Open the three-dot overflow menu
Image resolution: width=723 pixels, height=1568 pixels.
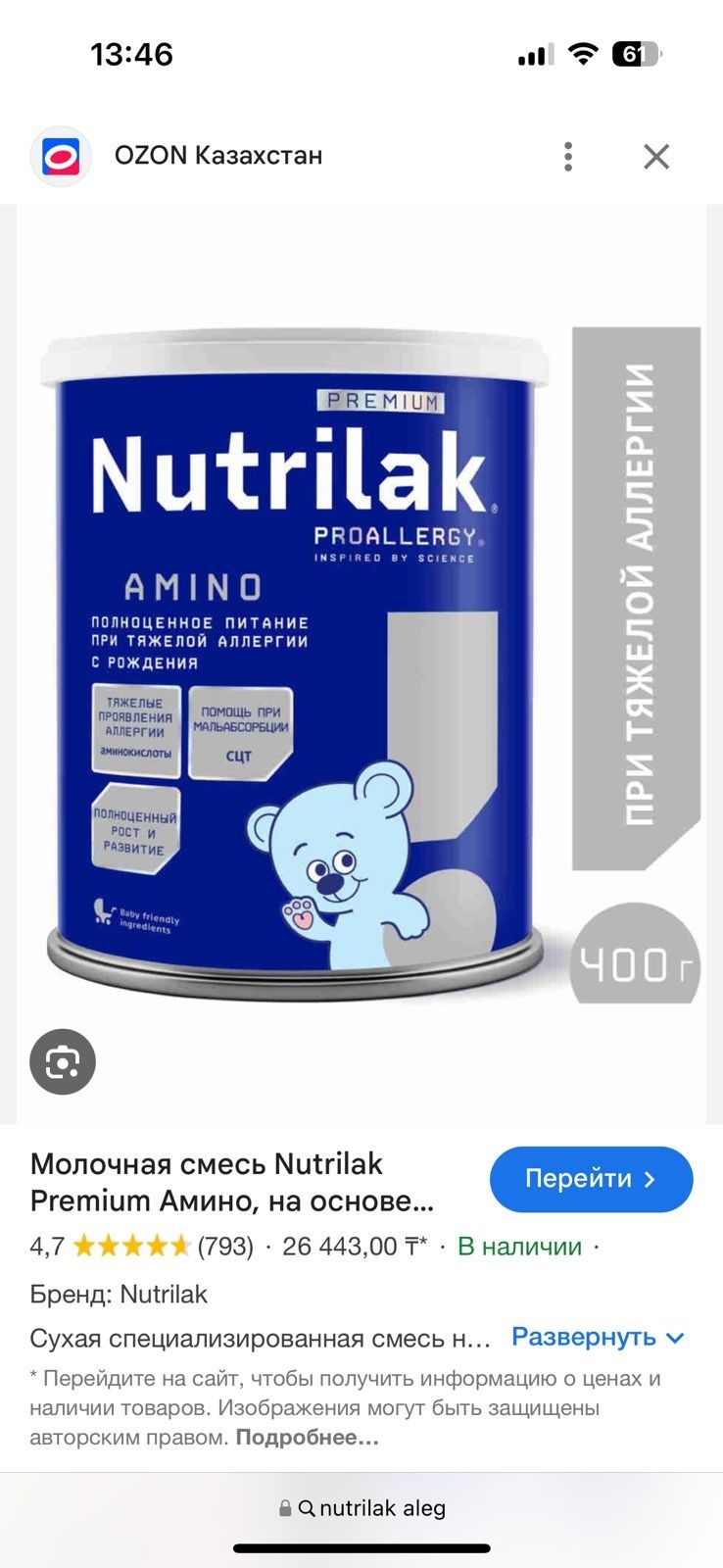[x=568, y=157]
